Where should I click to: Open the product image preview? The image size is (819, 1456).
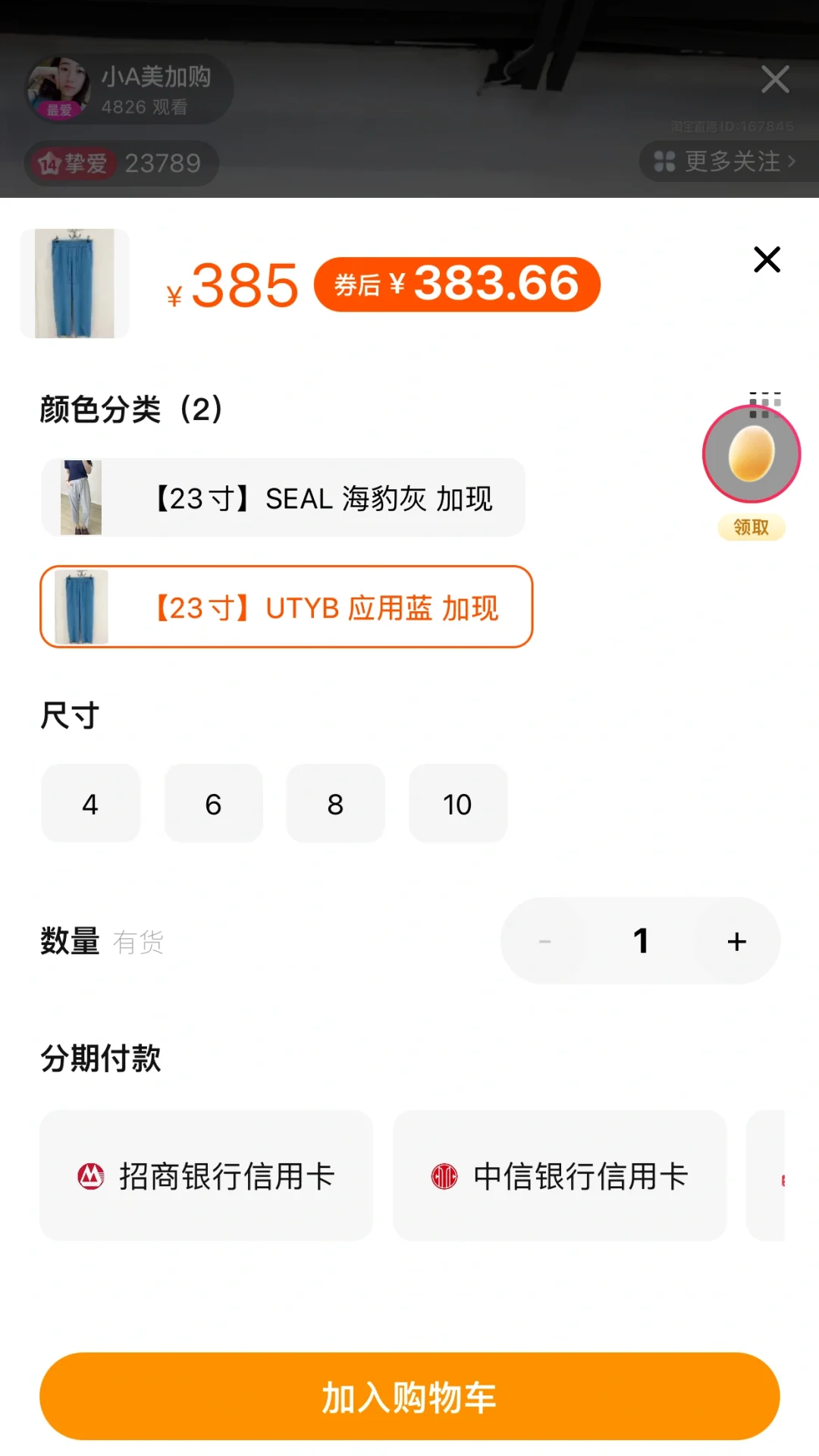pyautogui.click(x=74, y=284)
